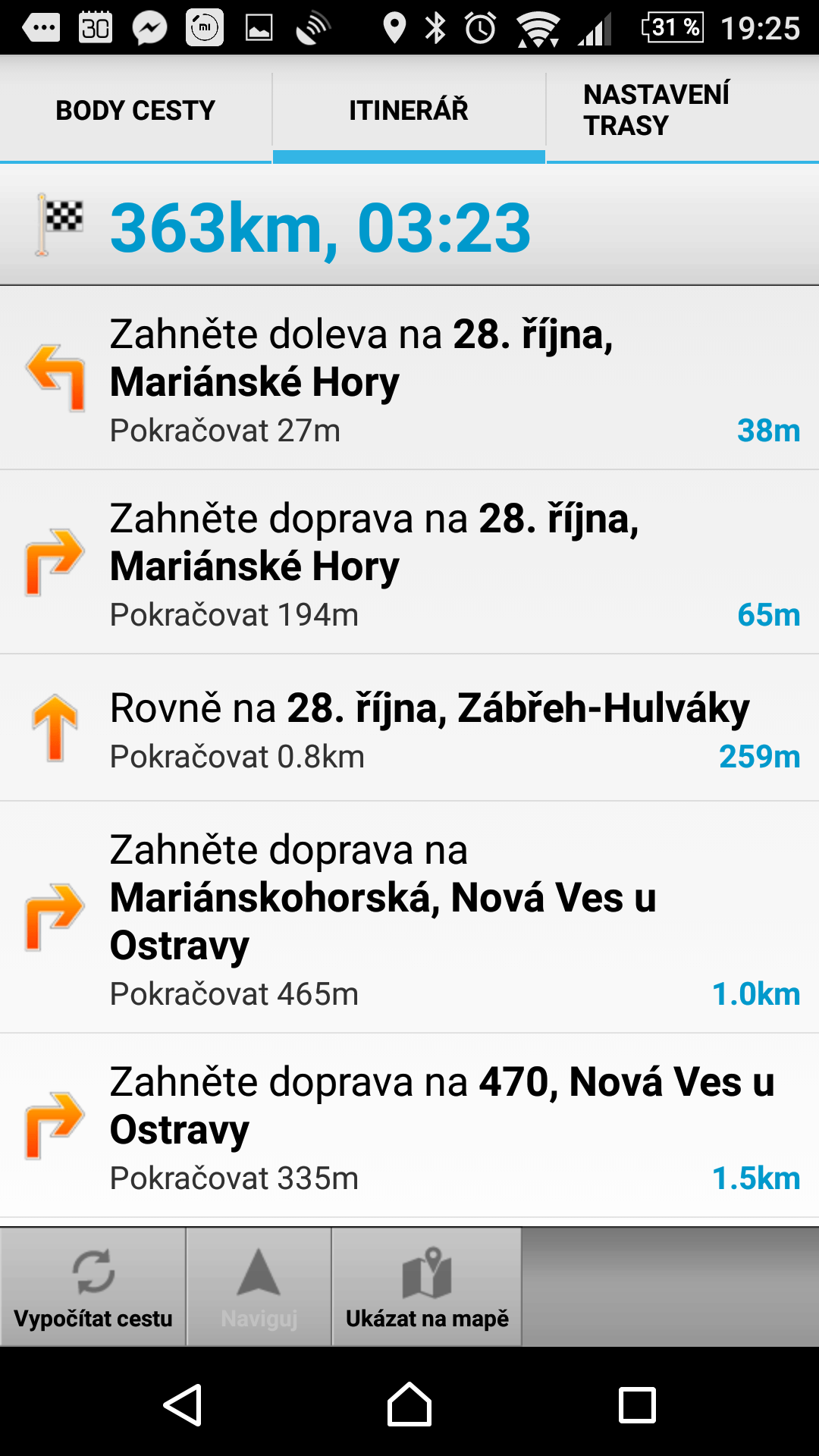
Task: Go back using the system back button
Action: (182, 1404)
